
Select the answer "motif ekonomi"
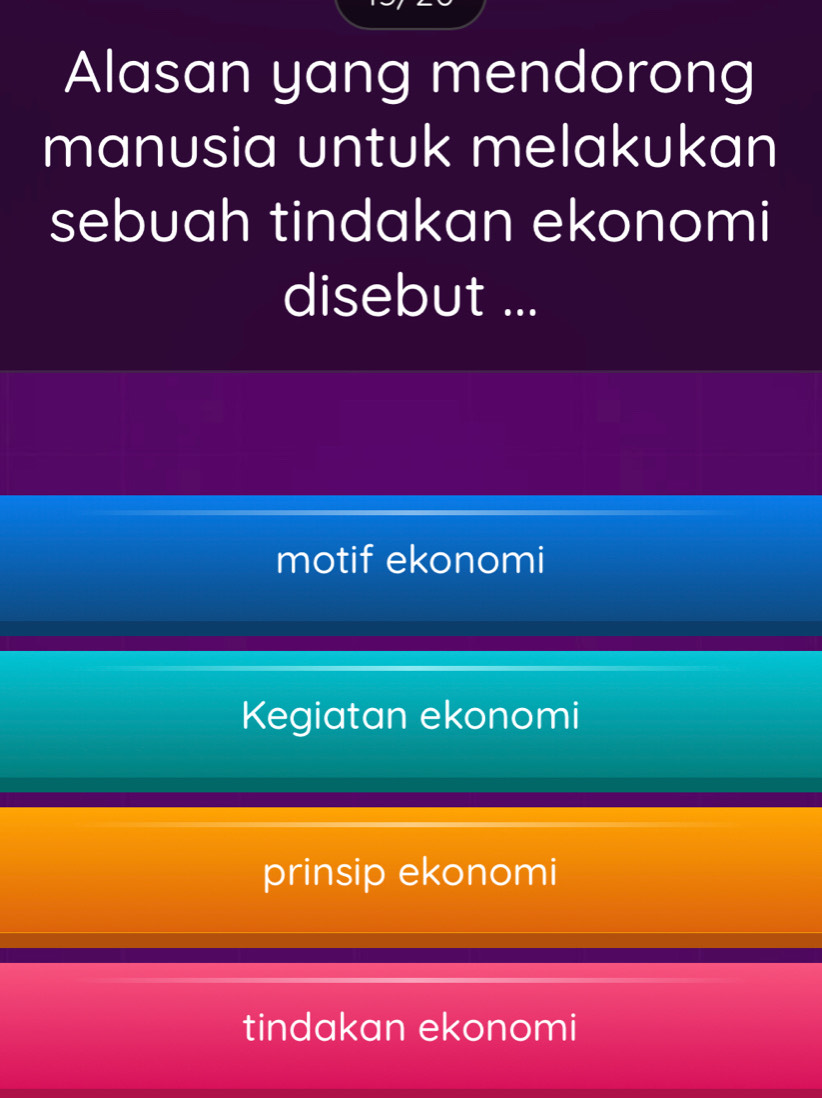410,560
